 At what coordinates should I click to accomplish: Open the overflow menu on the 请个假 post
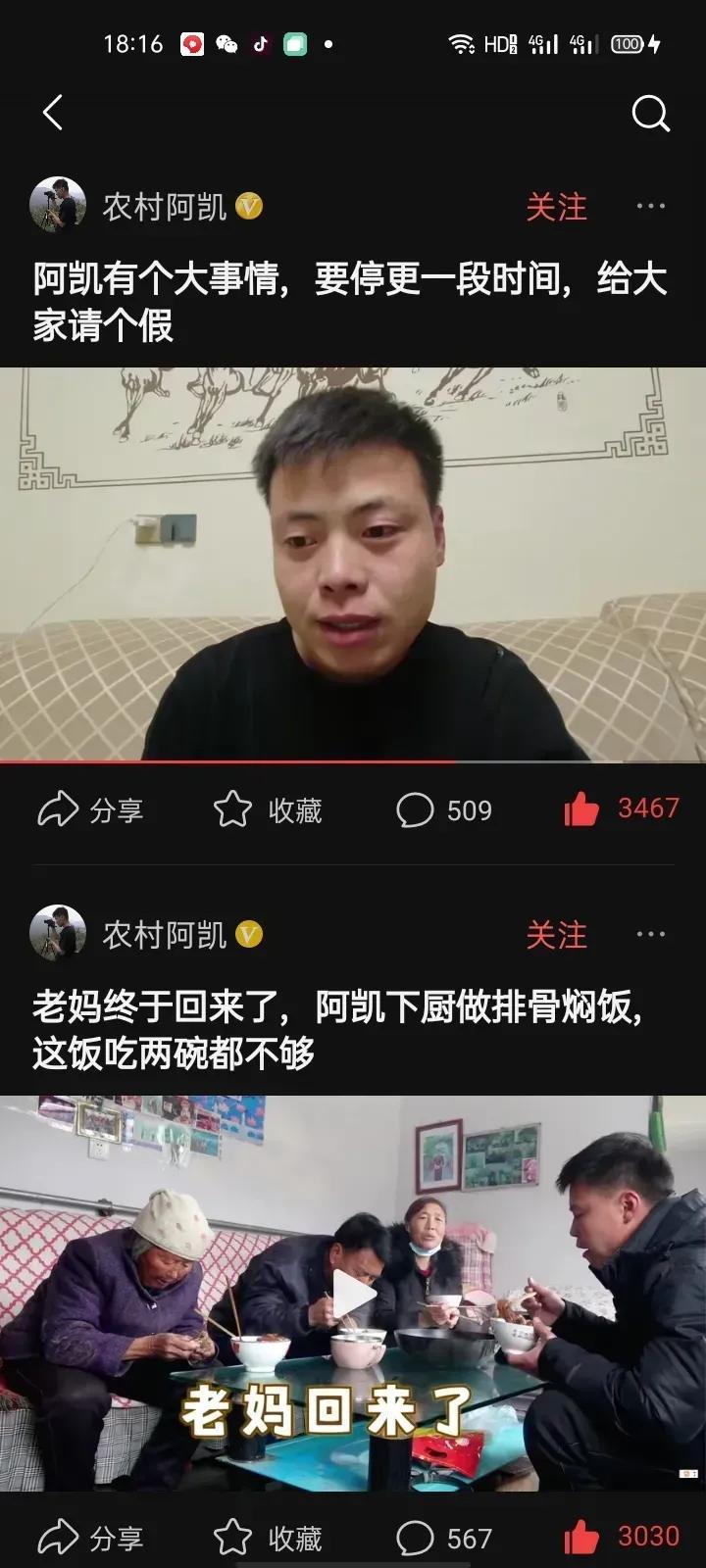click(651, 207)
